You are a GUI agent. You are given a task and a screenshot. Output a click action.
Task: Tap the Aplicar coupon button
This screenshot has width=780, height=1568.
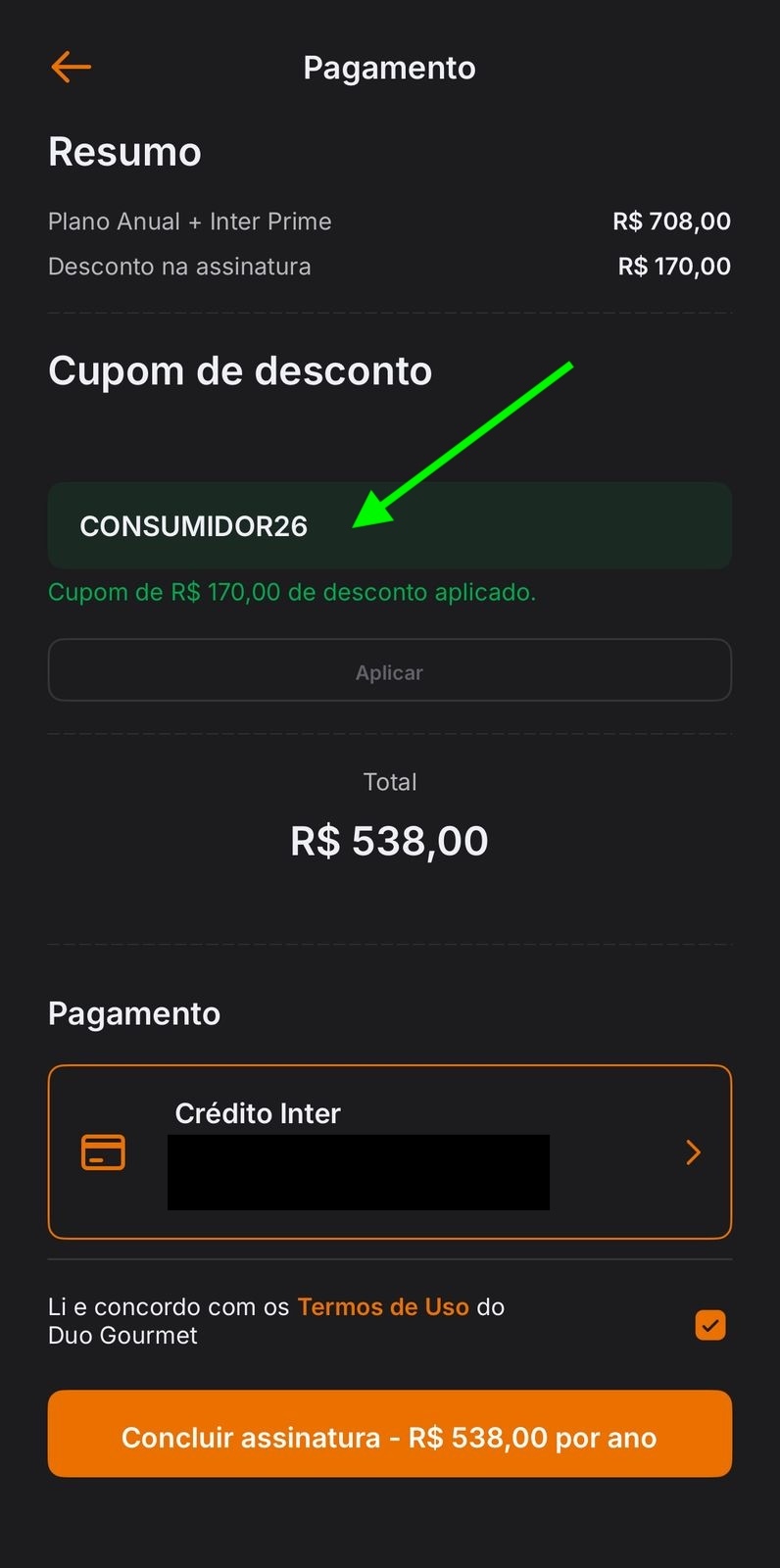pyautogui.click(x=389, y=671)
